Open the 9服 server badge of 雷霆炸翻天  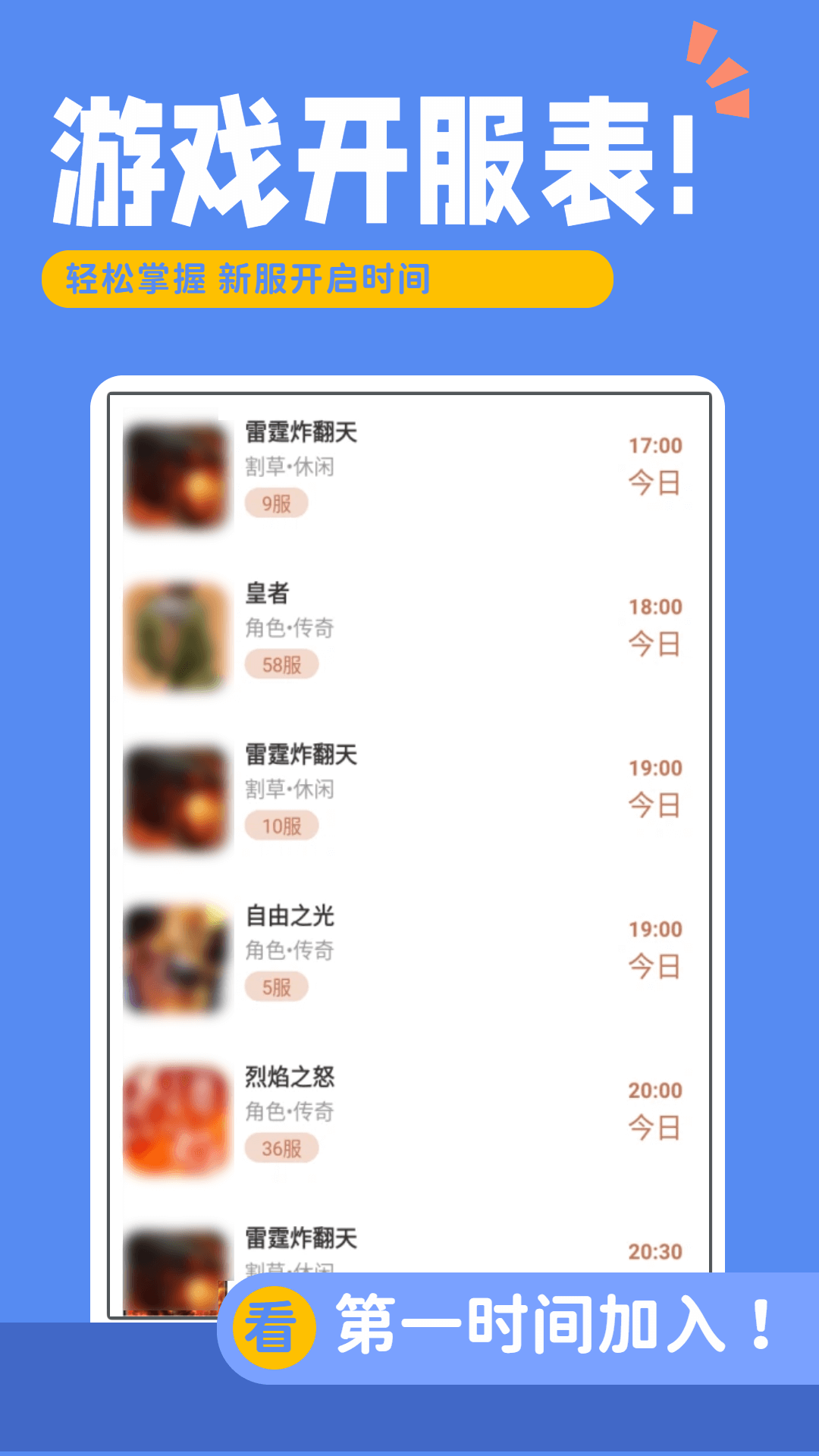277,503
